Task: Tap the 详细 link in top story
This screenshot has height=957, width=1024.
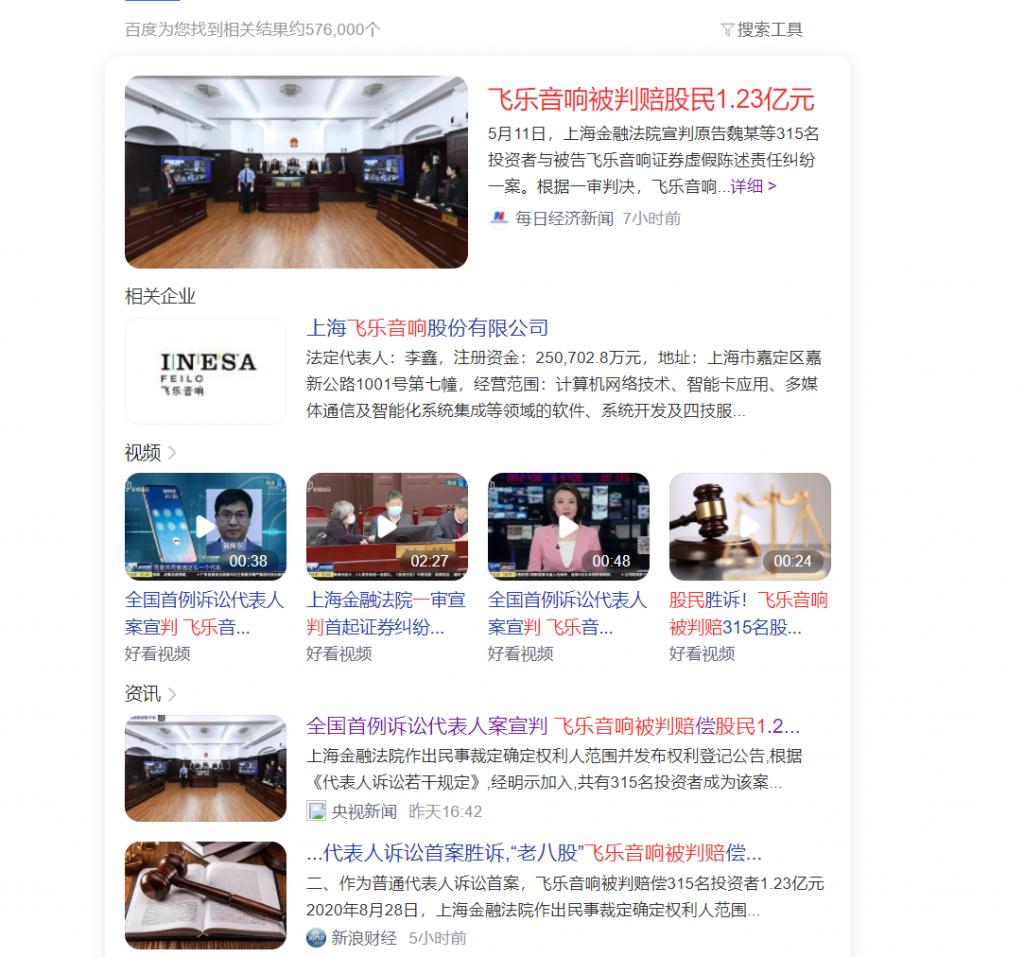Action: click(753, 186)
